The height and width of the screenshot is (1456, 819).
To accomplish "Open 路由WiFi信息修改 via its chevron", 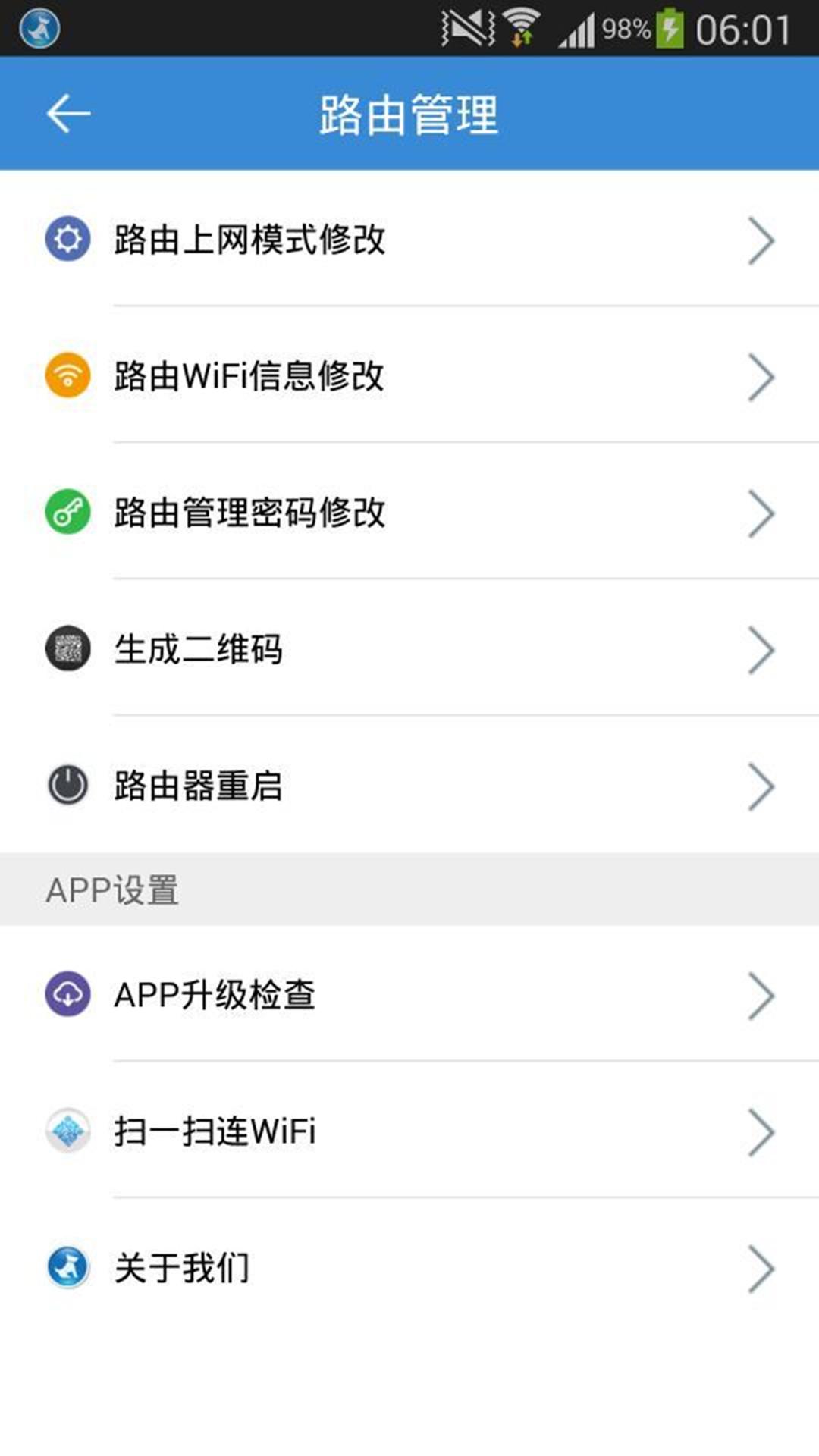I will point(761,375).
